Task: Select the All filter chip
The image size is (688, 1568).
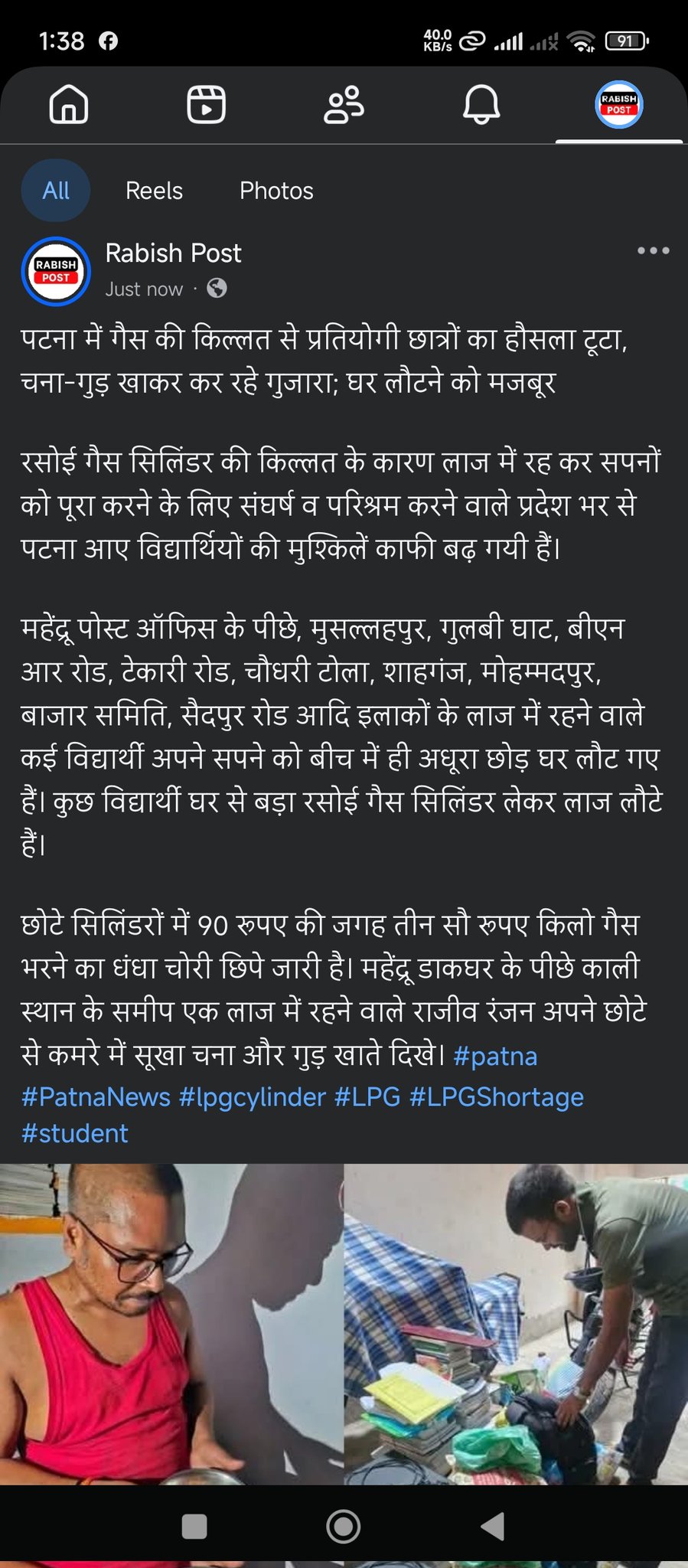Action: click(56, 191)
